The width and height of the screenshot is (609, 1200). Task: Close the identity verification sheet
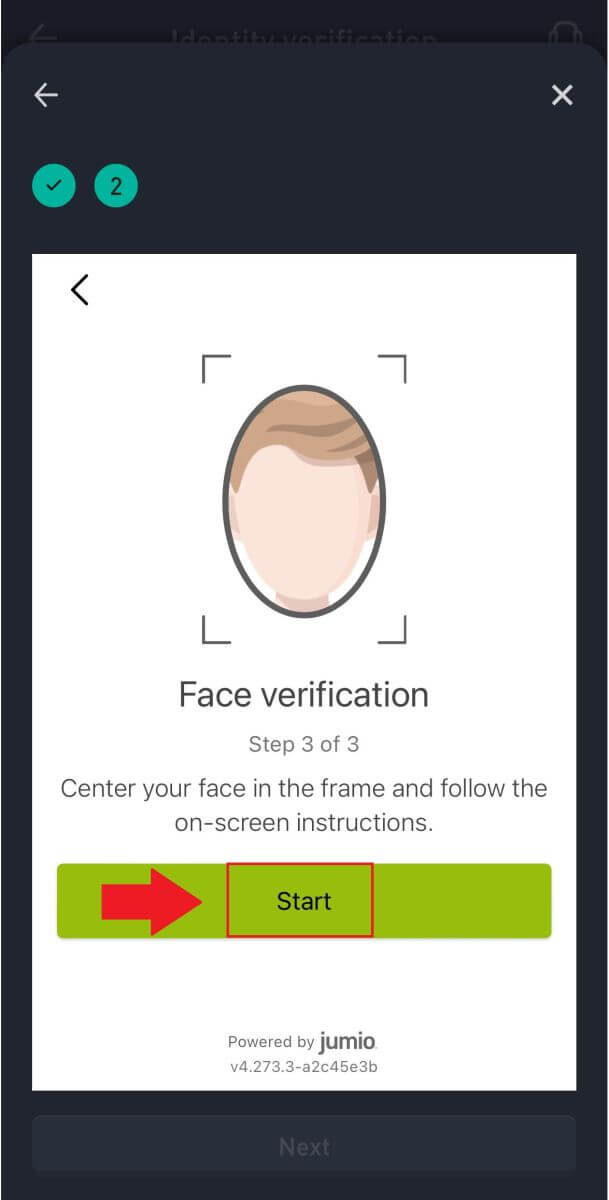coord(562,95)
